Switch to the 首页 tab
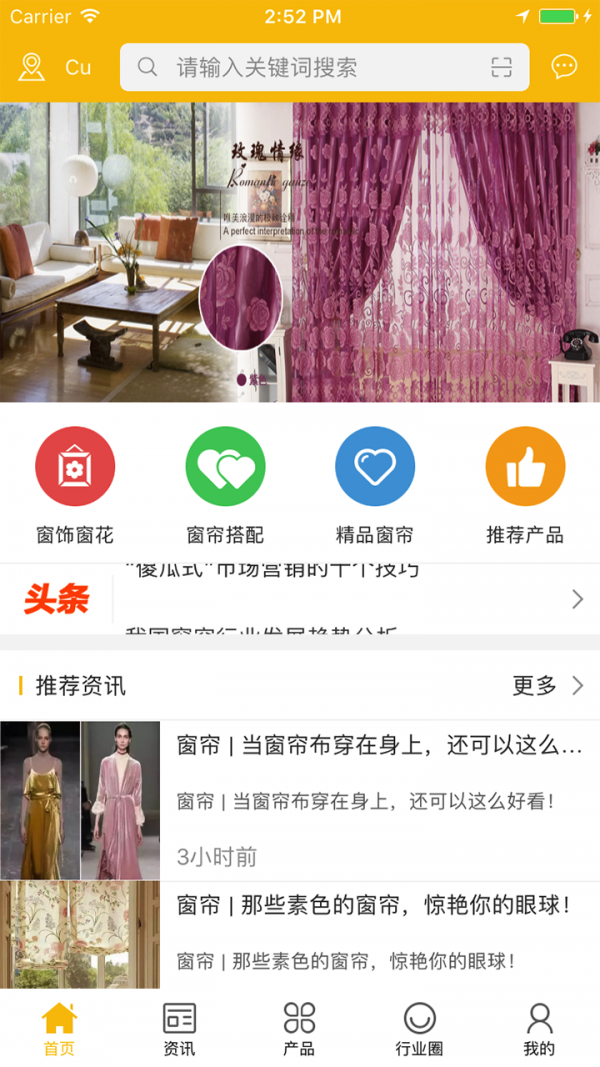Viewport: 600px width, 1067px height. pos(59,1029)
